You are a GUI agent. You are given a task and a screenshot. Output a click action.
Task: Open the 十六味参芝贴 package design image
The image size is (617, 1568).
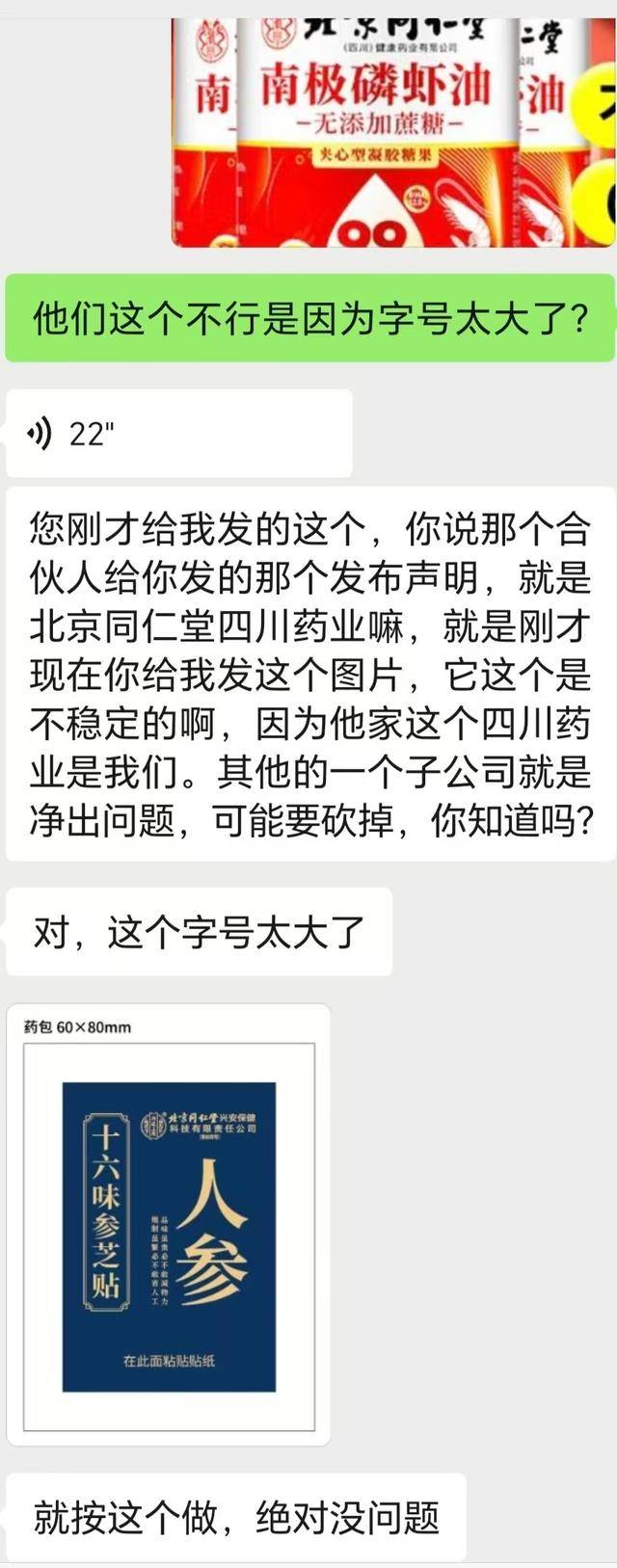tap(169, 1224)
